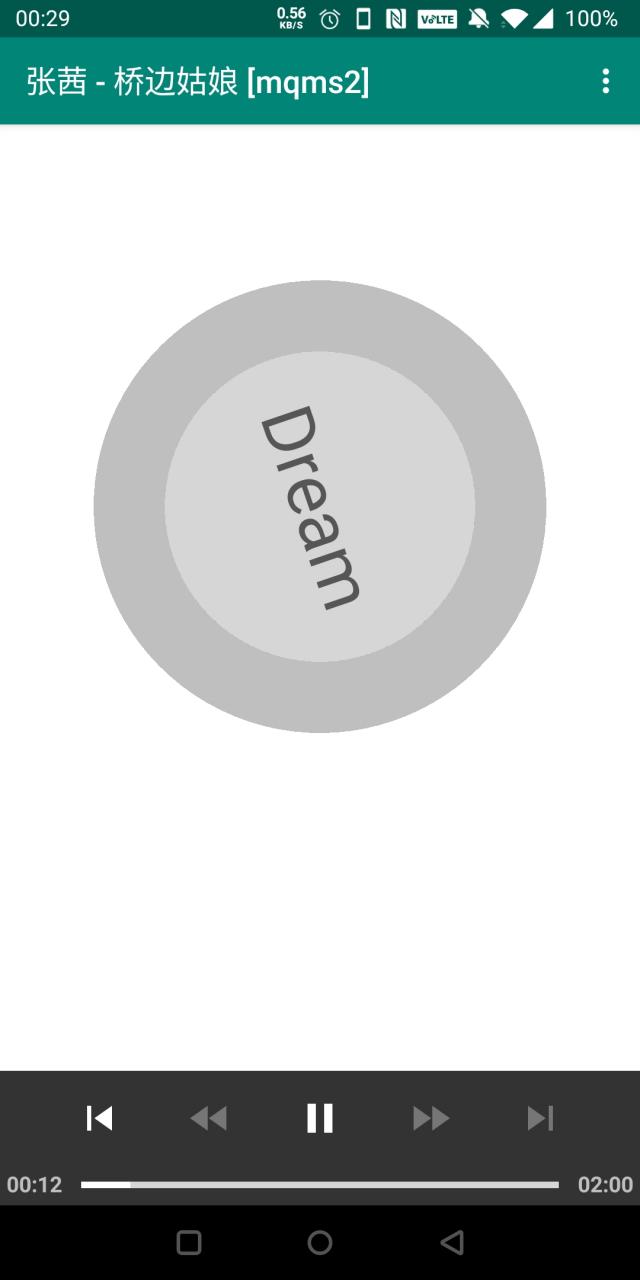The image size is (640, 1280).
Task: Skip to the previous track
Action: 100,1118
